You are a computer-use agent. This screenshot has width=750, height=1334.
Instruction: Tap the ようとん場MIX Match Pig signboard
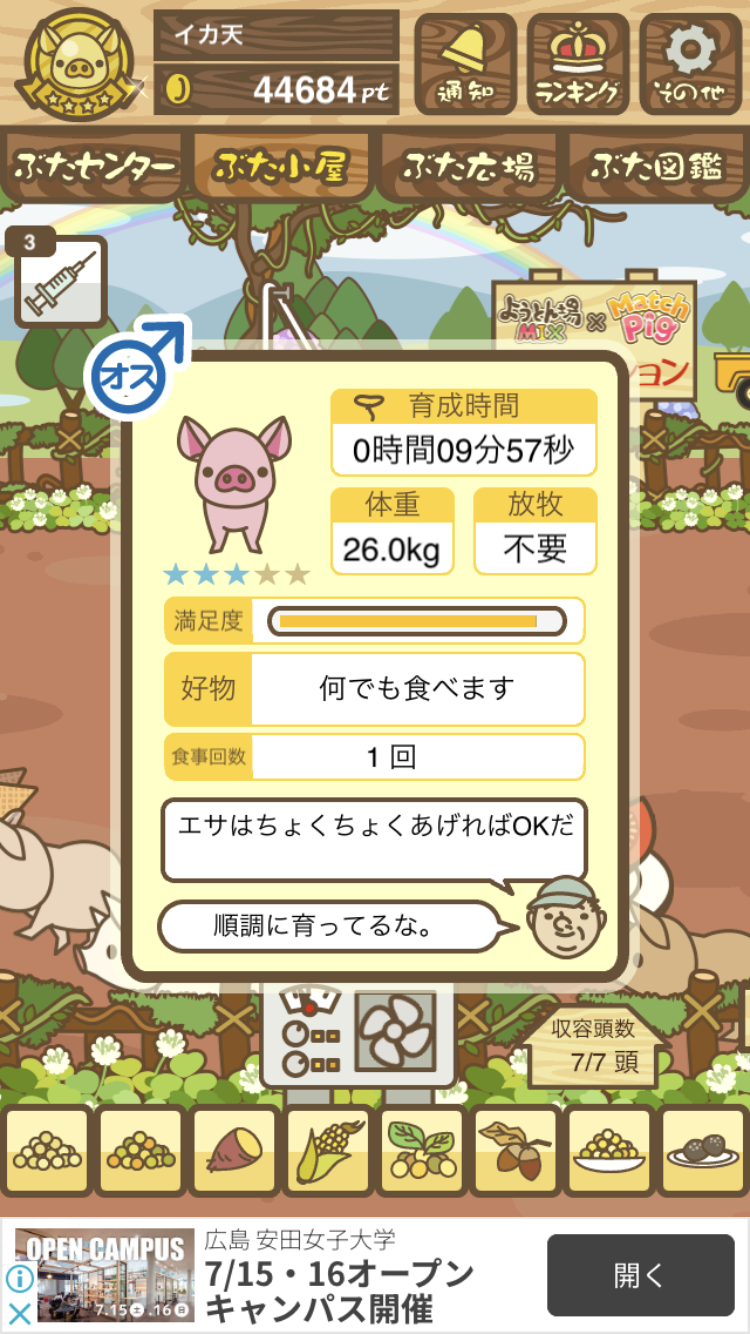(x=594, y=318)
